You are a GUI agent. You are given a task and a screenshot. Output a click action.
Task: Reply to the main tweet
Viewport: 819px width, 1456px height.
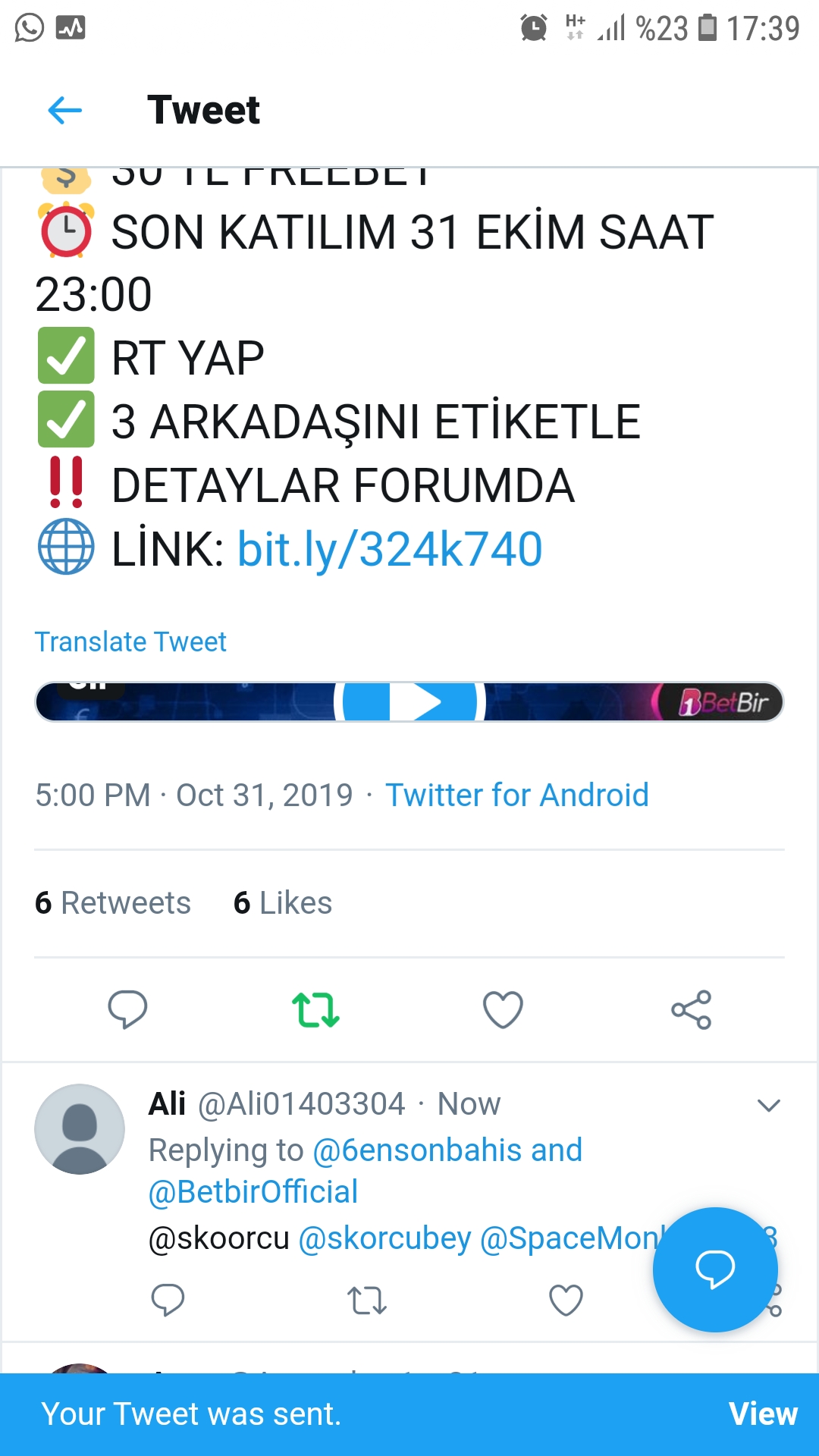127,1009
